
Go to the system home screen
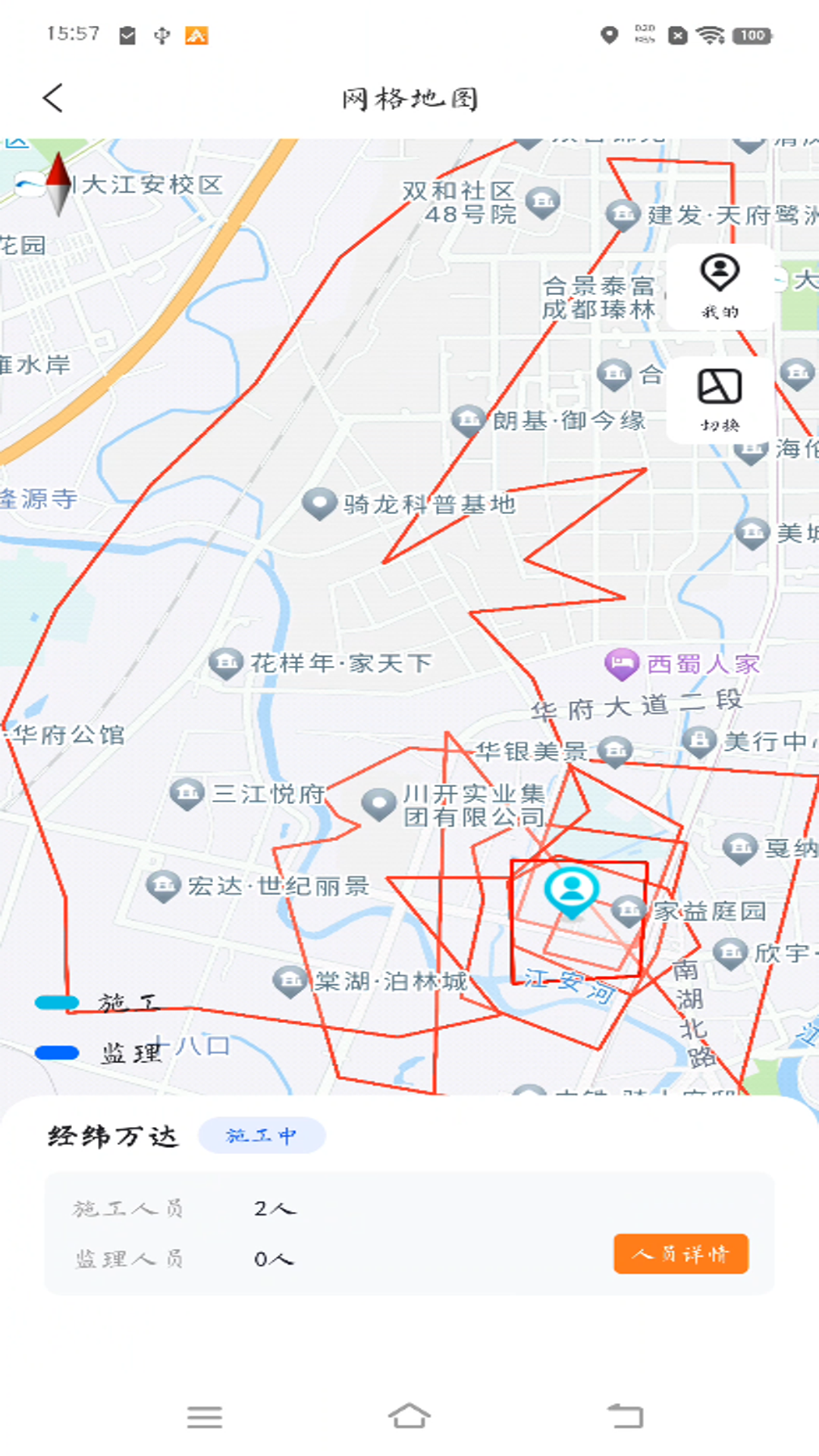click(x=409, y=1416)
